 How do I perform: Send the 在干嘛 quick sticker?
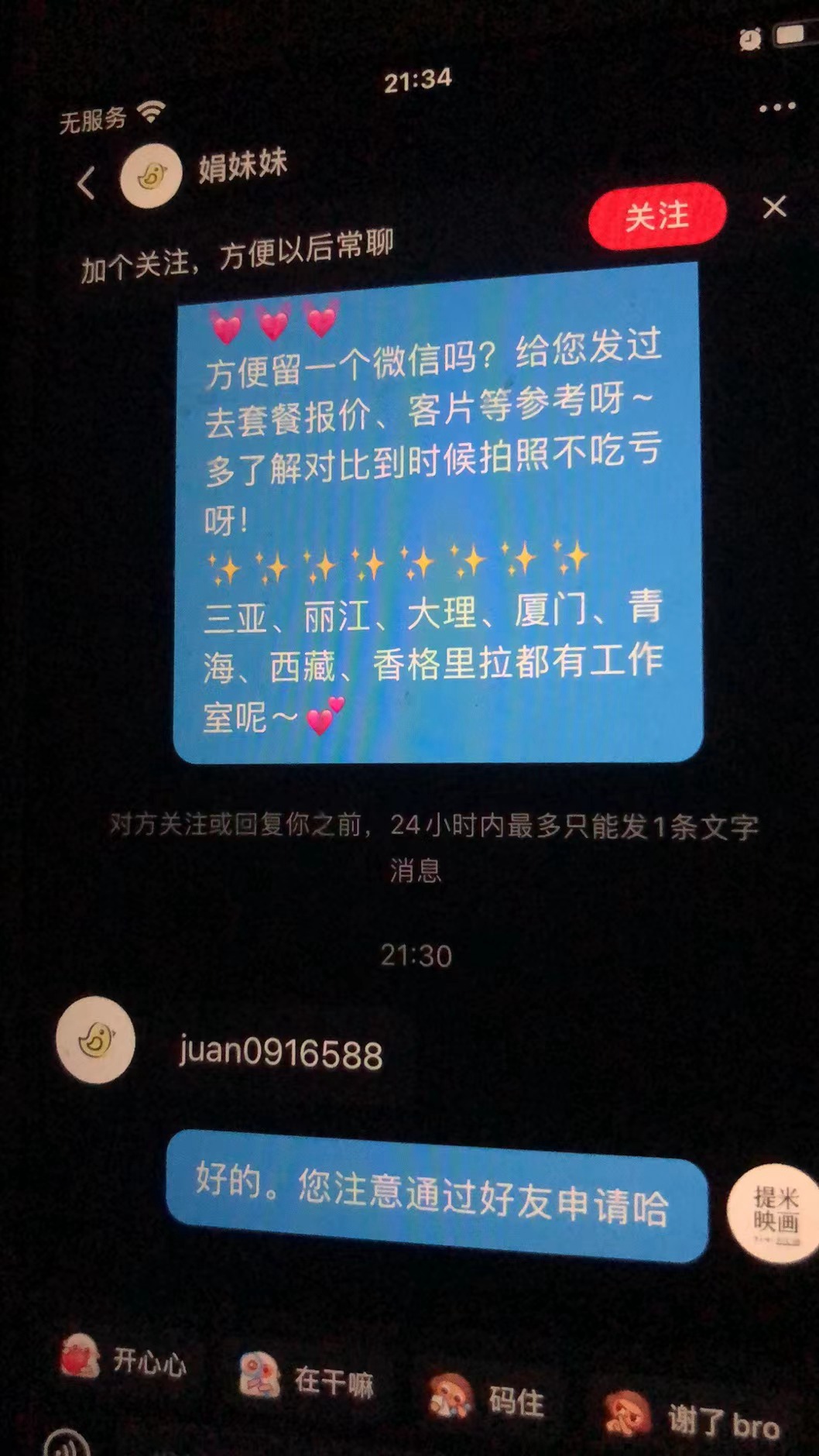coord(307,1378)
